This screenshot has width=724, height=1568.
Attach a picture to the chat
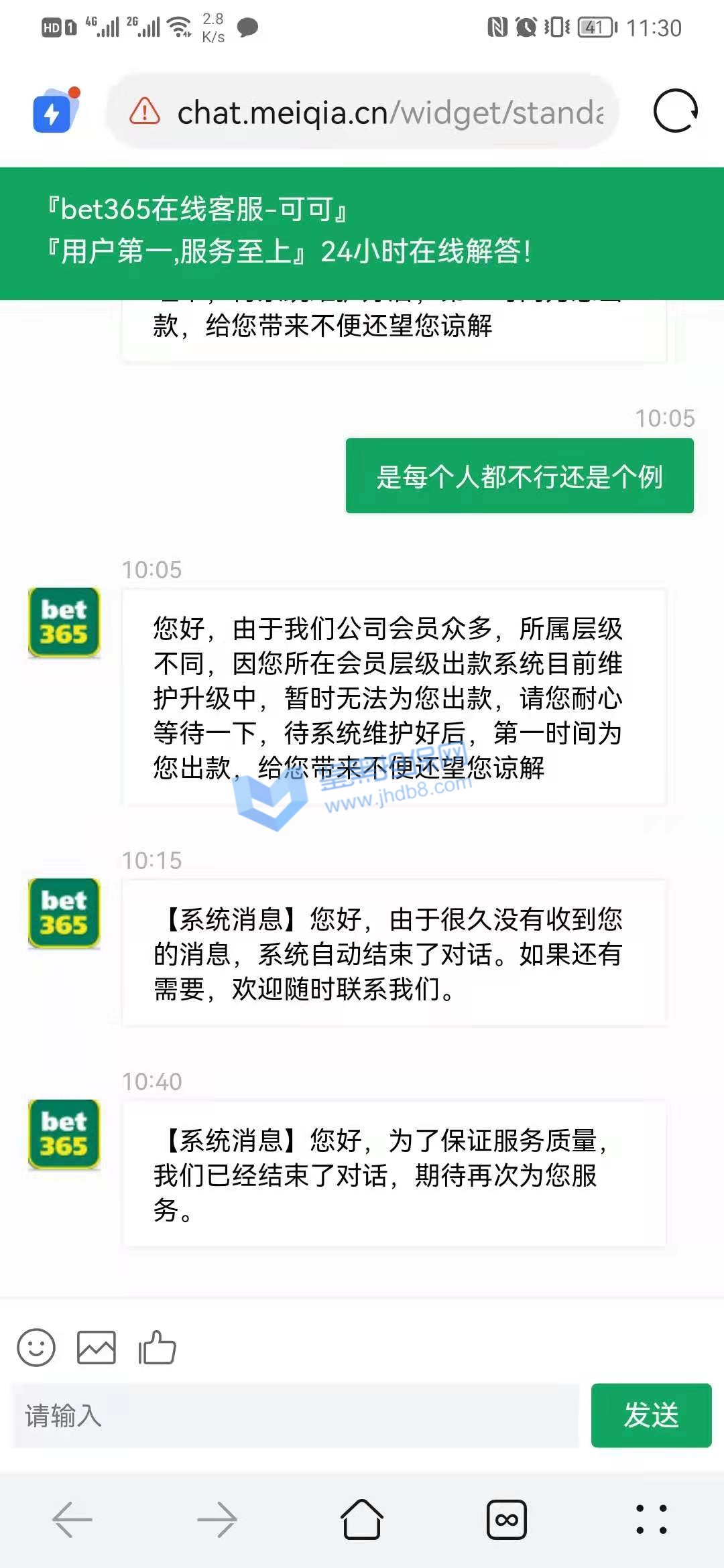coord(97,1347)
